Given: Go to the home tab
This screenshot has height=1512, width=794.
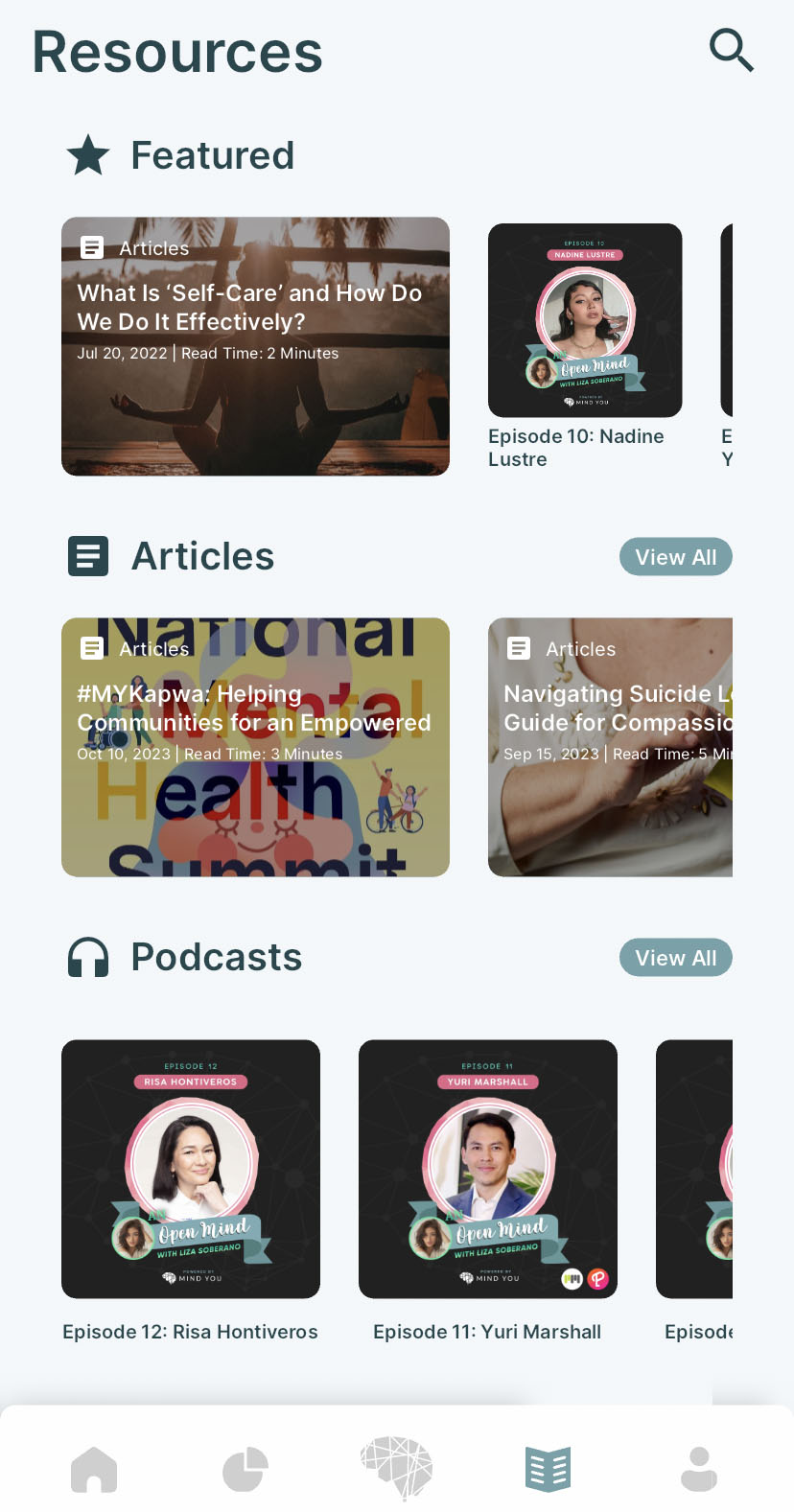Looking at the screenshot, I should (94, 1470).
